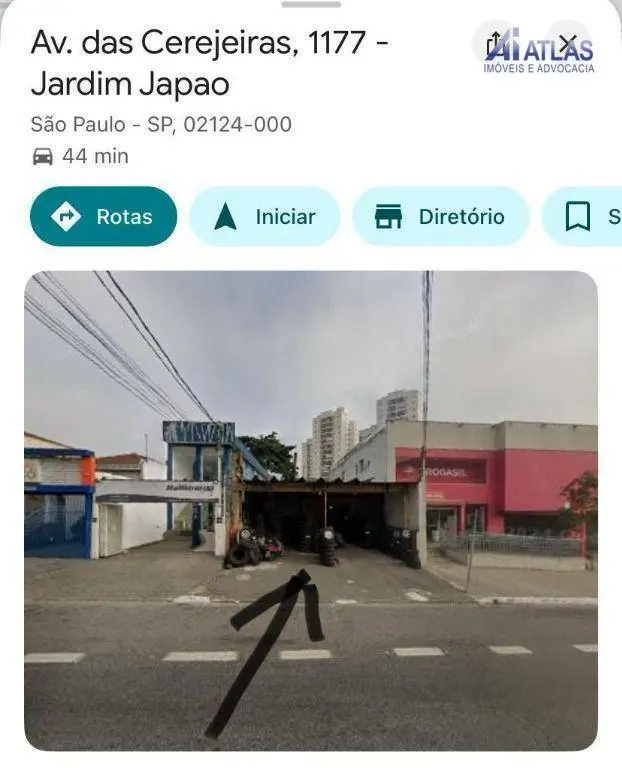Start navigation with the Iniciar button
This screenshot has width=622, height=768.
click(265, 216)
